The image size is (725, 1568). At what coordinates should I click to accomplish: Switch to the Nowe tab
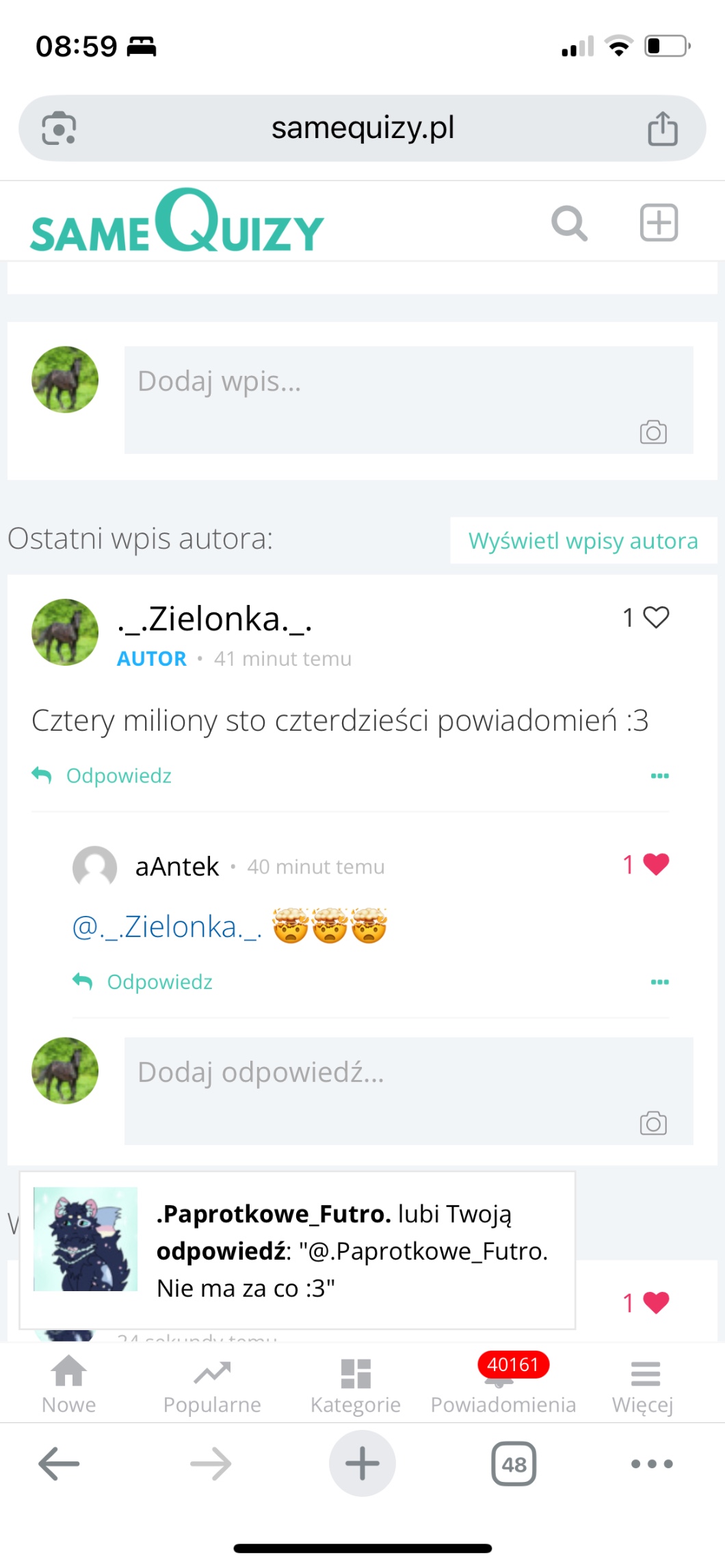(x=69, y=1385)
